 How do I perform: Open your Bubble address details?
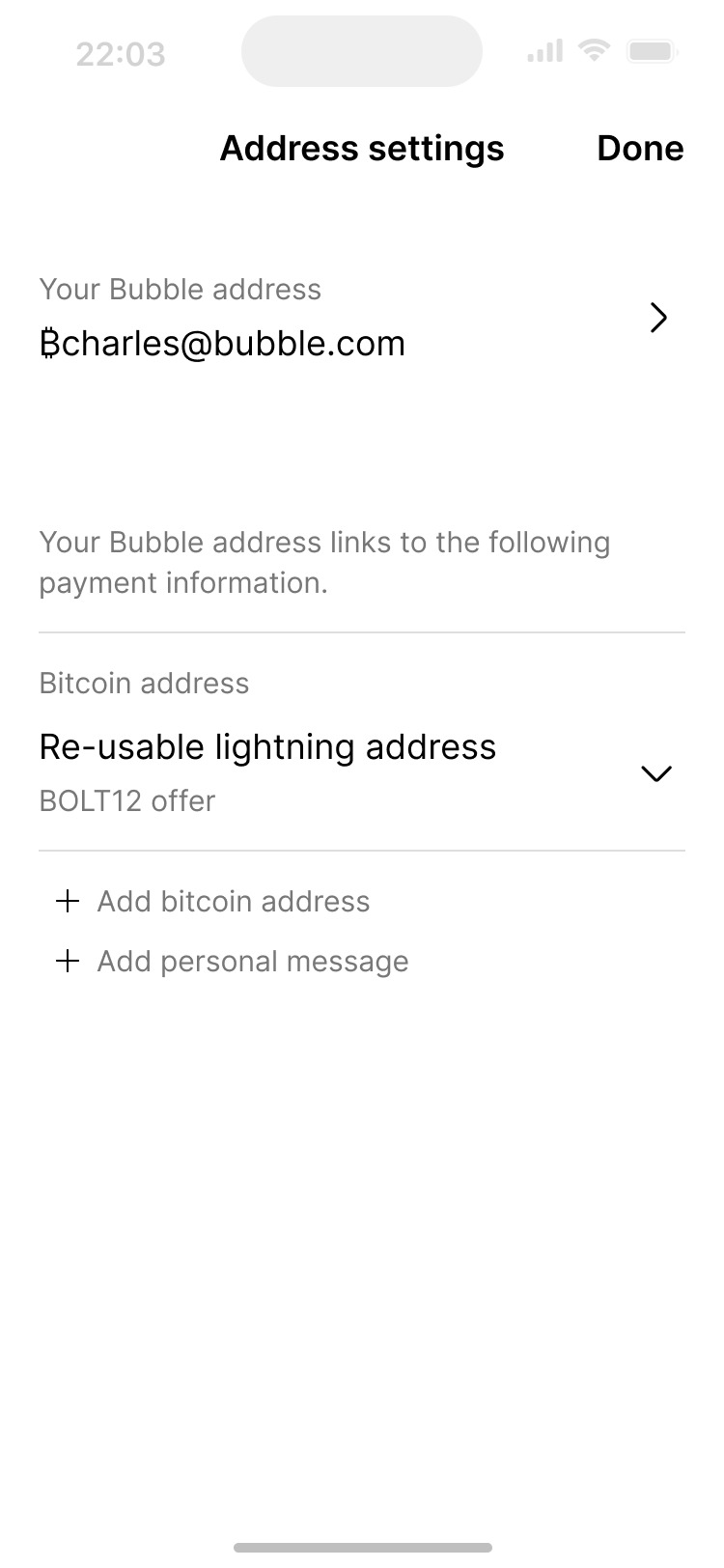[x=657, y=318]
